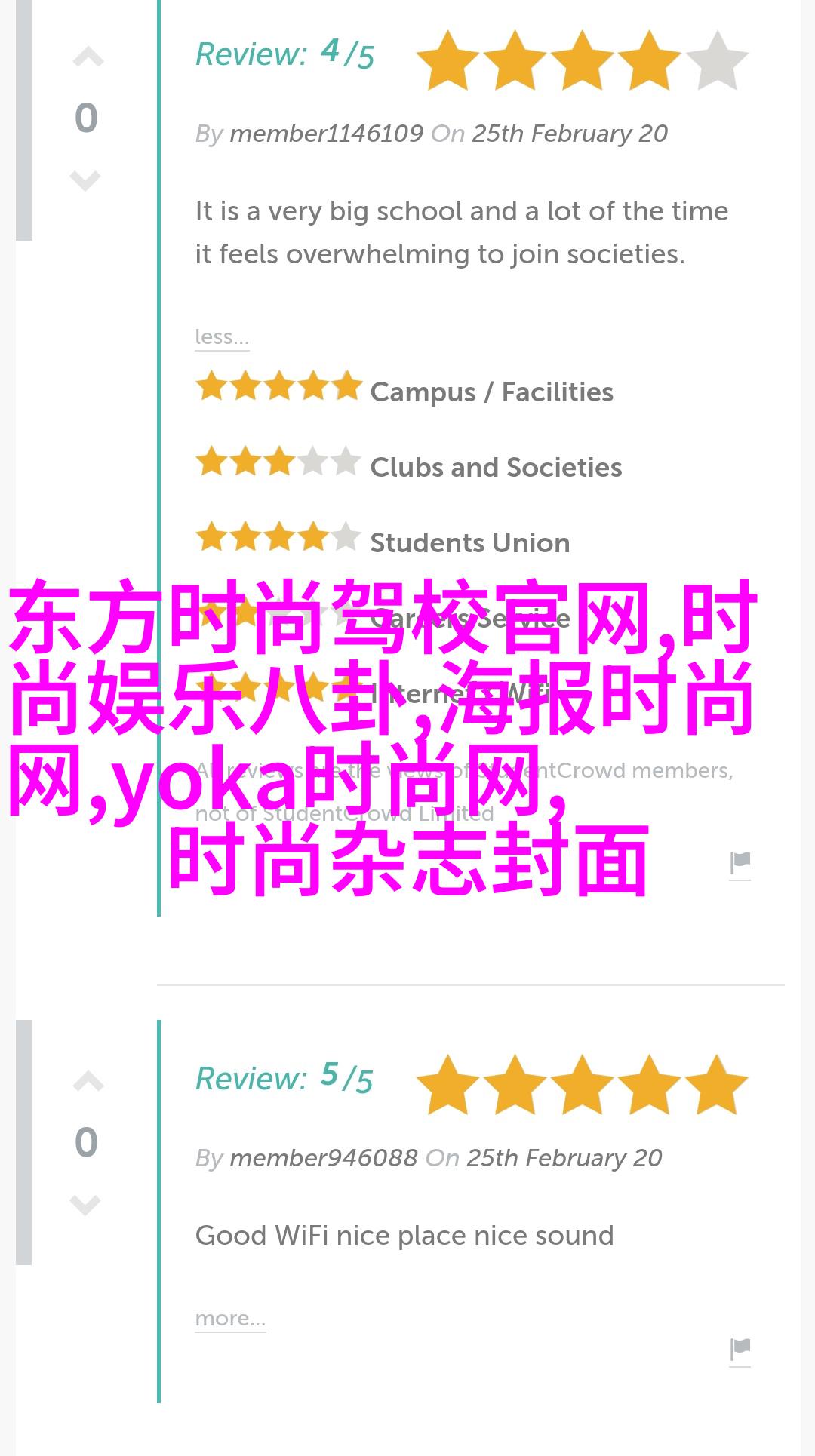
Task: Flag the review by member1146109
Action: point(740,864)
